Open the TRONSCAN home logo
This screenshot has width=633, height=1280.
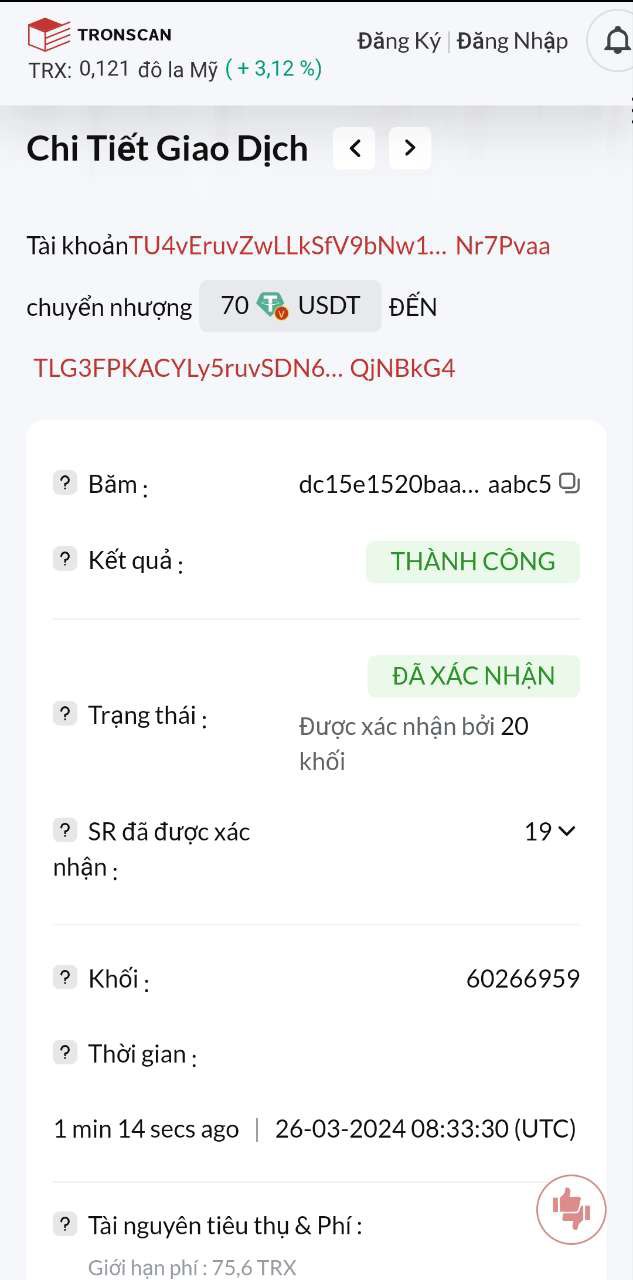click(99, 35)
